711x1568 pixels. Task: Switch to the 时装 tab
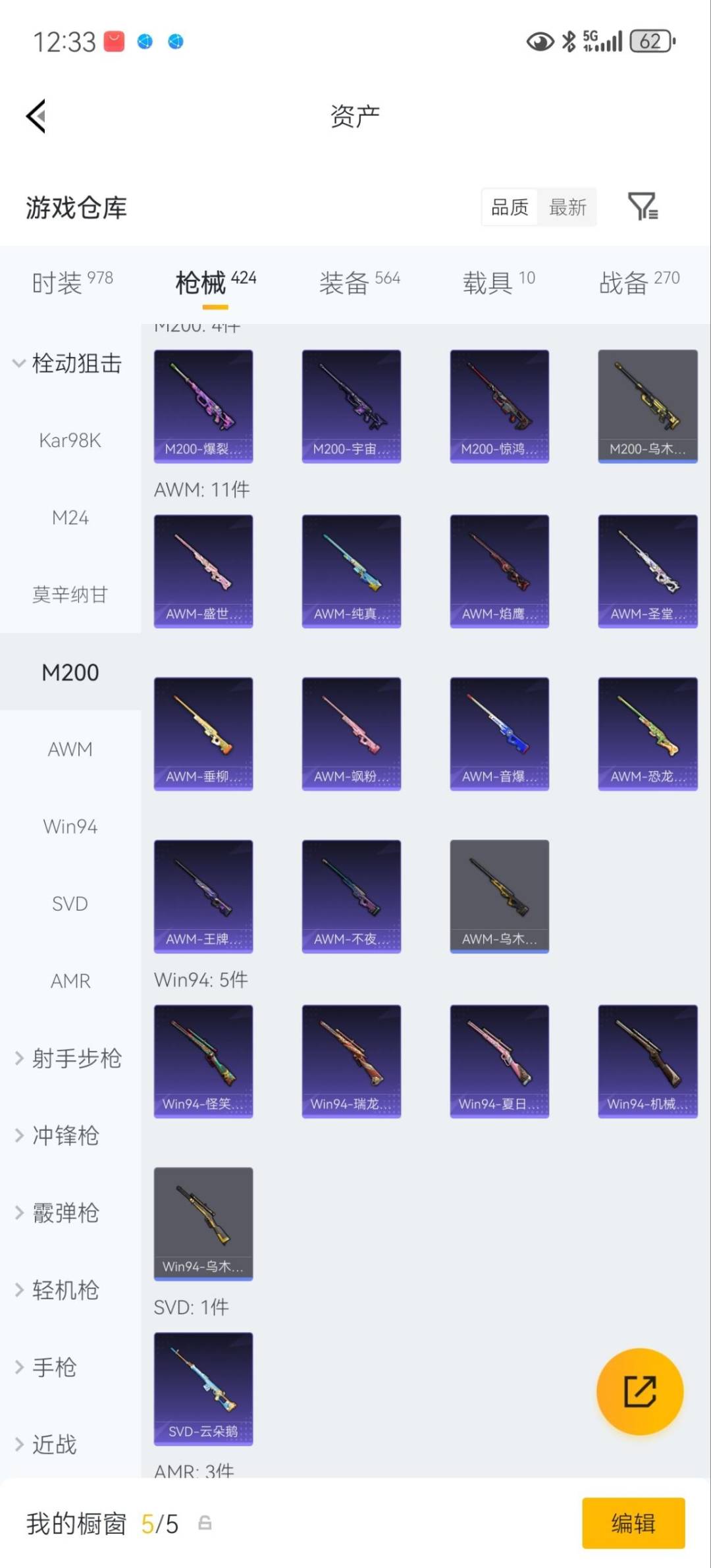pos(56,279)
